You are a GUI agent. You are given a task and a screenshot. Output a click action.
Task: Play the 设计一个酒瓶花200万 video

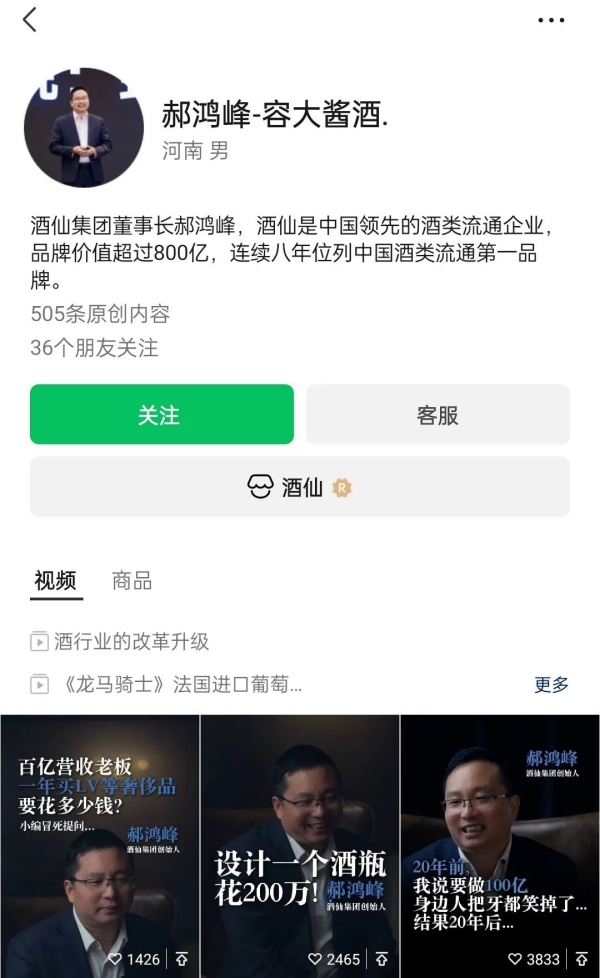pyautogui.click(x=300, y=840)
